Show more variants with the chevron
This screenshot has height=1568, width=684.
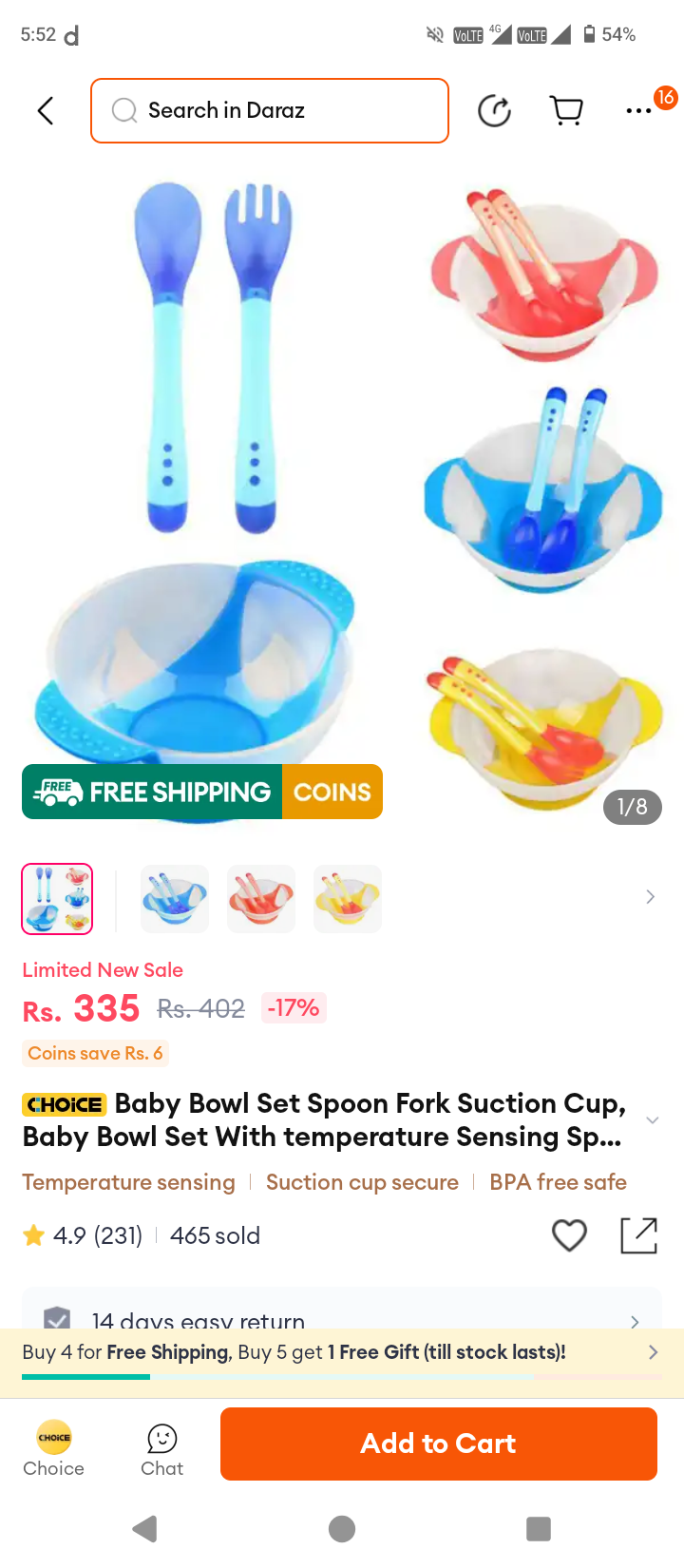(650, 897)
